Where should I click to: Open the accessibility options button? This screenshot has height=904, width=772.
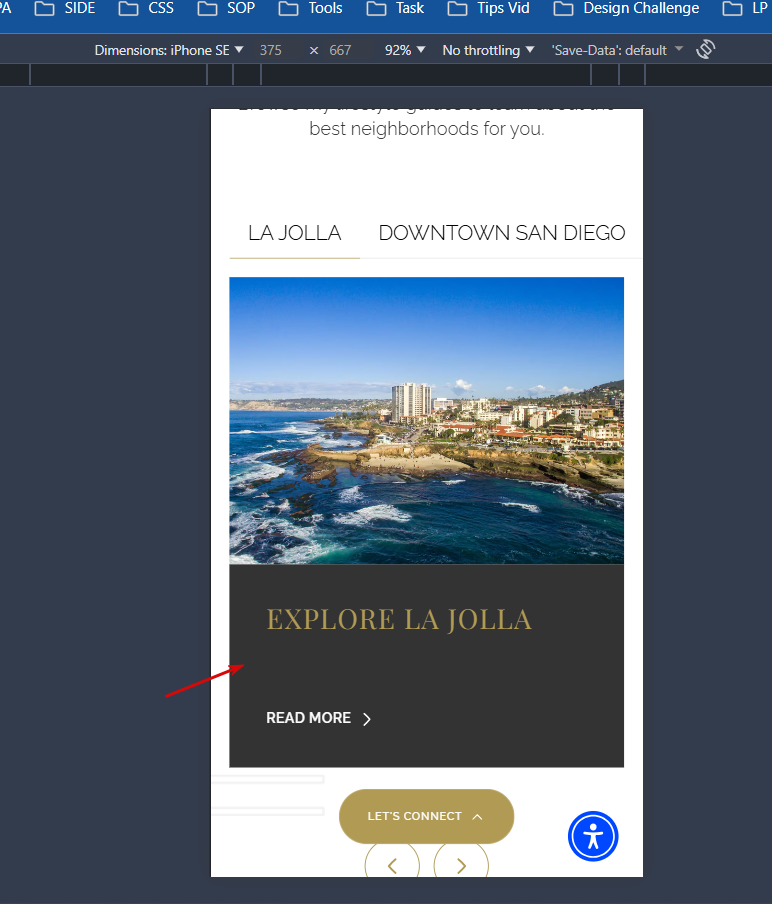(593, 836)
